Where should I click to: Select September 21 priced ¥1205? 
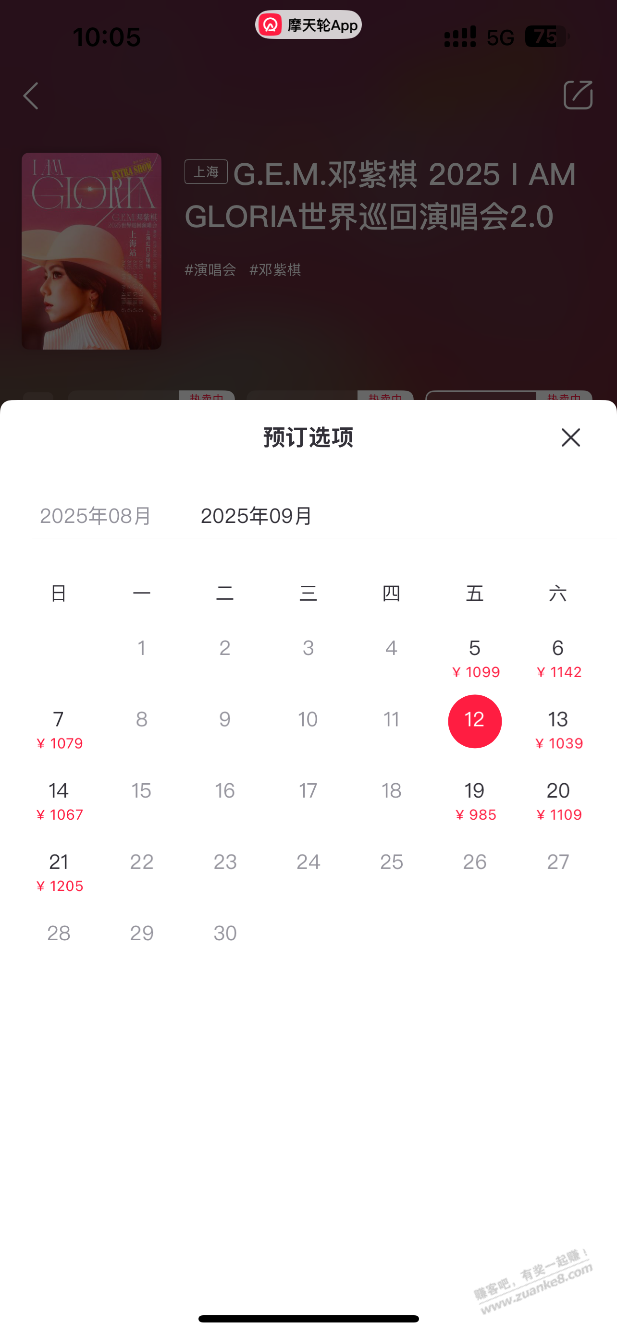pyautogui.click(x=59, y=871)
